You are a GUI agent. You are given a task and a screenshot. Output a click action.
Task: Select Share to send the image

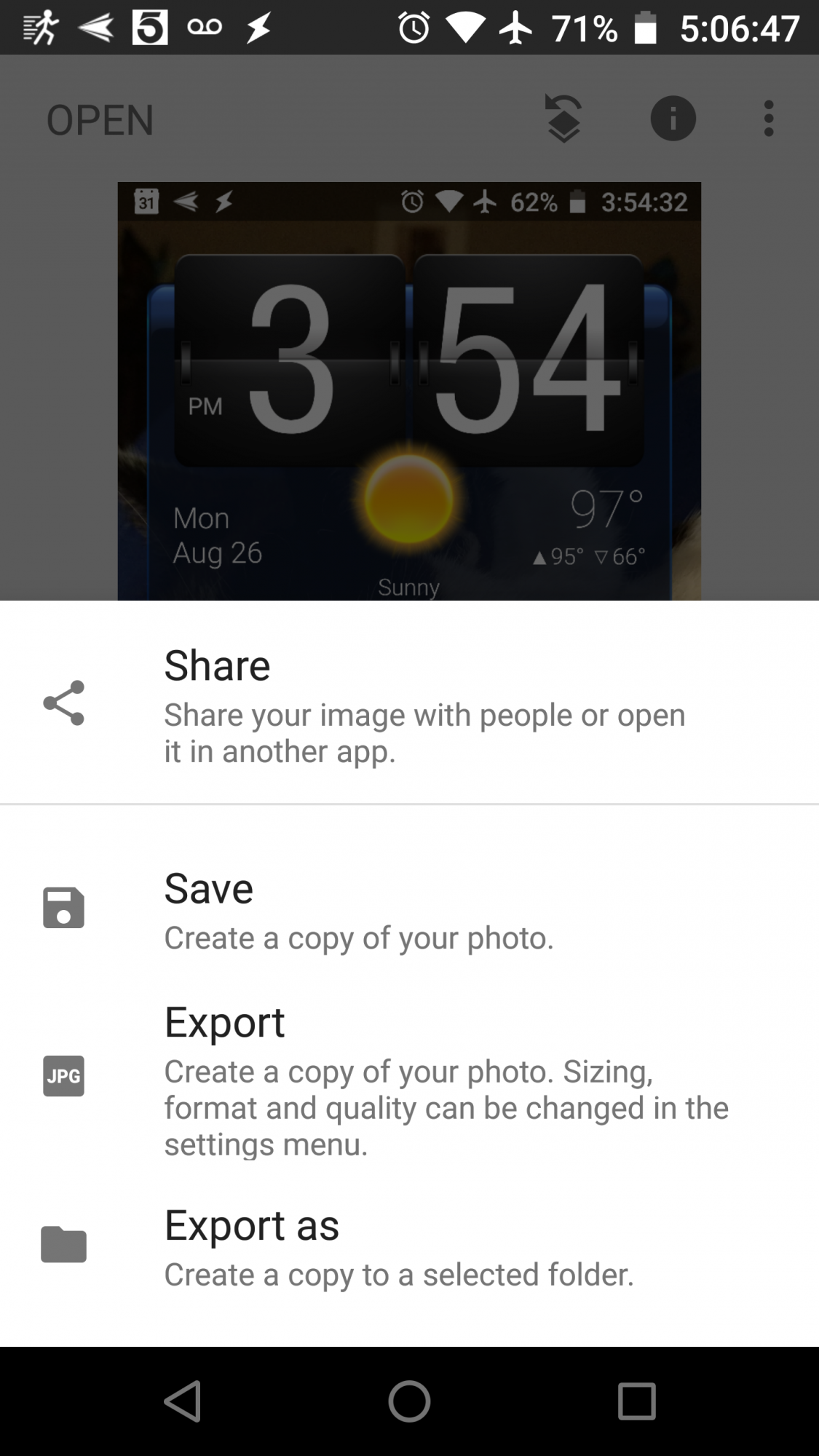[408, 703]
